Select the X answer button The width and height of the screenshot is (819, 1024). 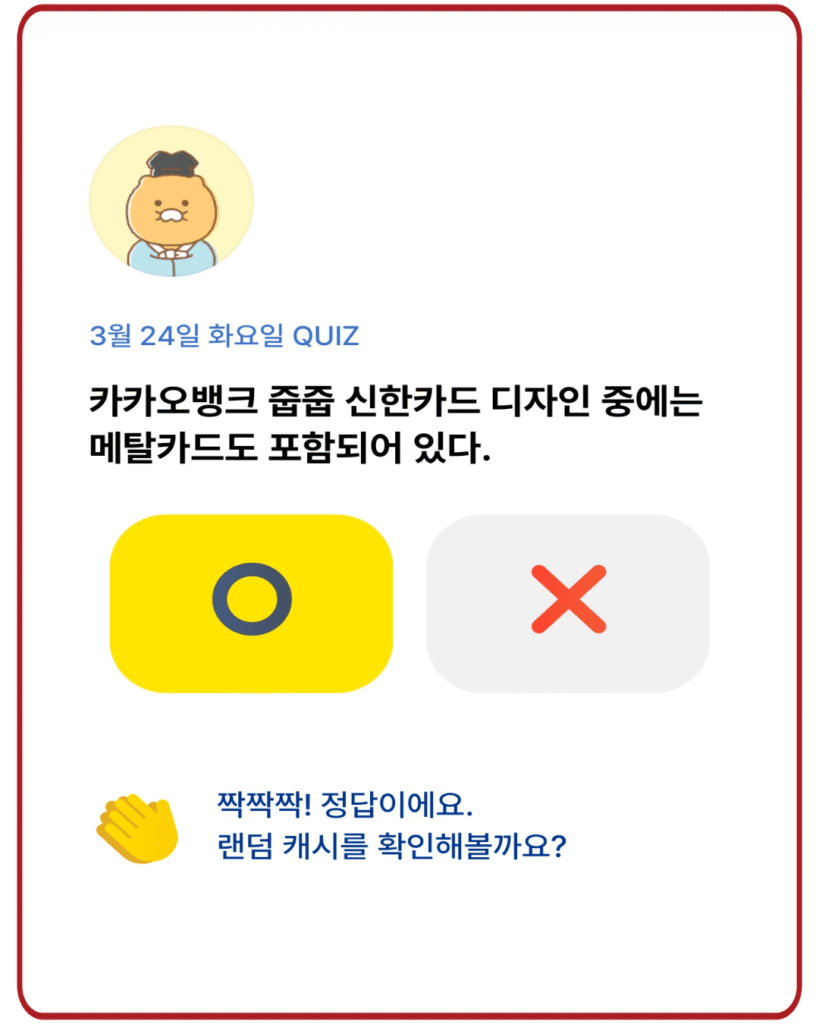(568, 603)
